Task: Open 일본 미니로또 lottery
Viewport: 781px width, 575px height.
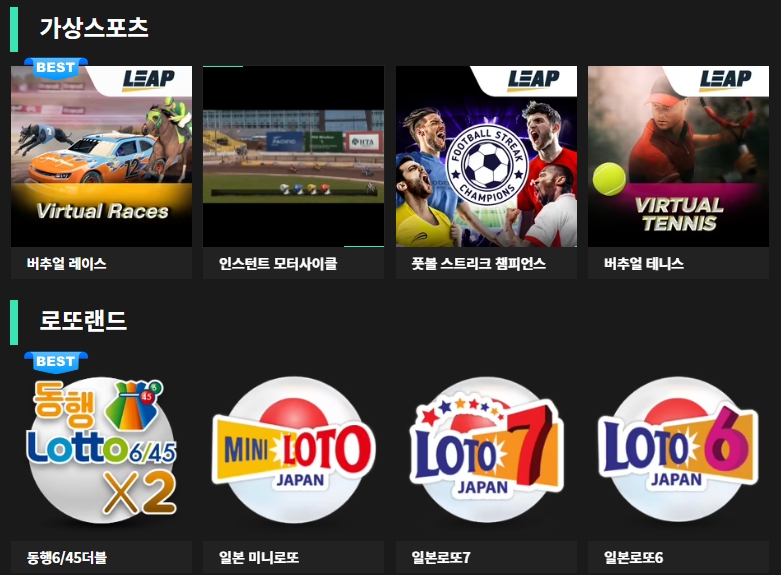Action: click(293, 450)
